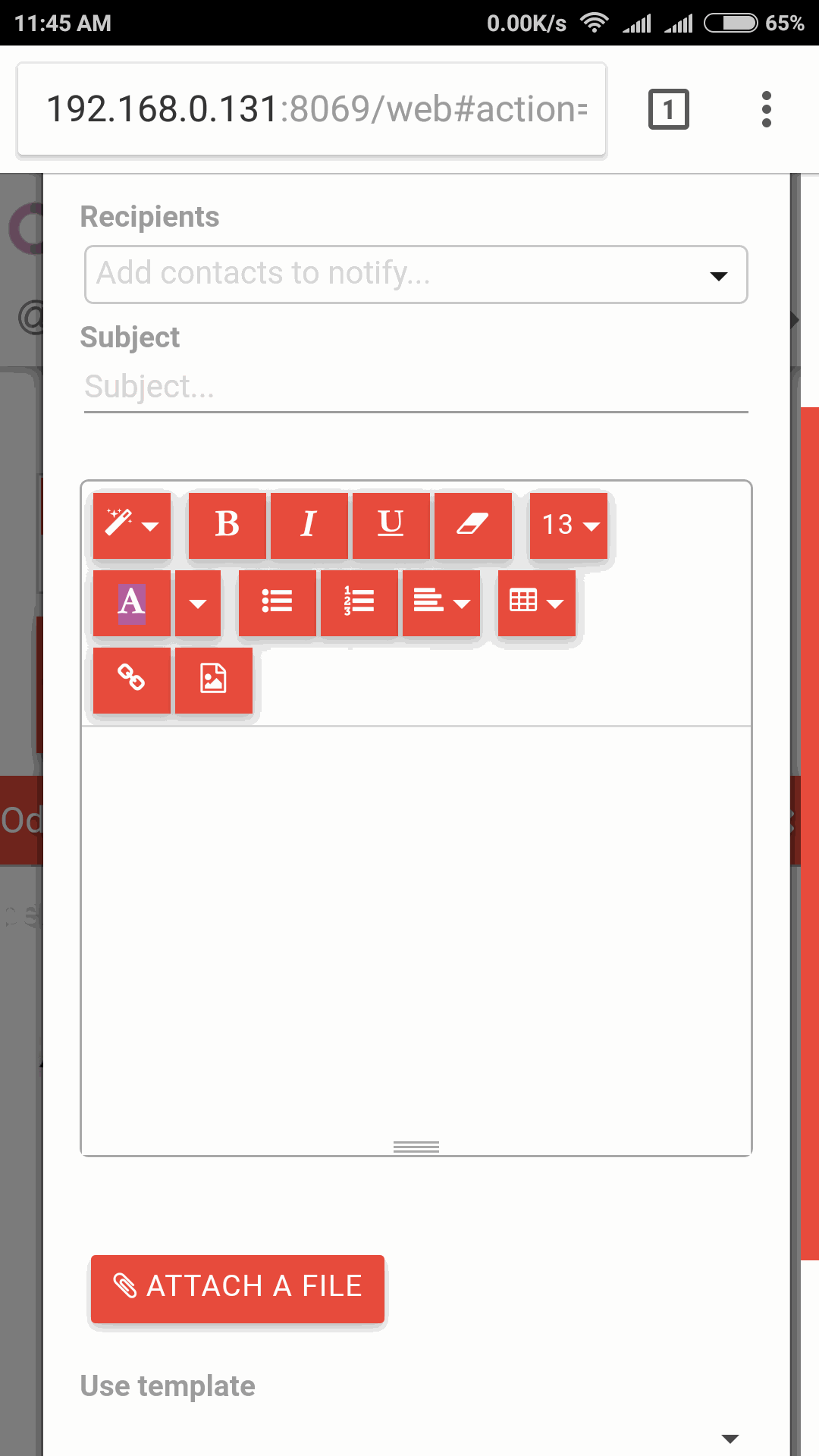This screenshot has height=1456, width=819.
Task: Apply the highlighted font color A
Action: (132, 603)
